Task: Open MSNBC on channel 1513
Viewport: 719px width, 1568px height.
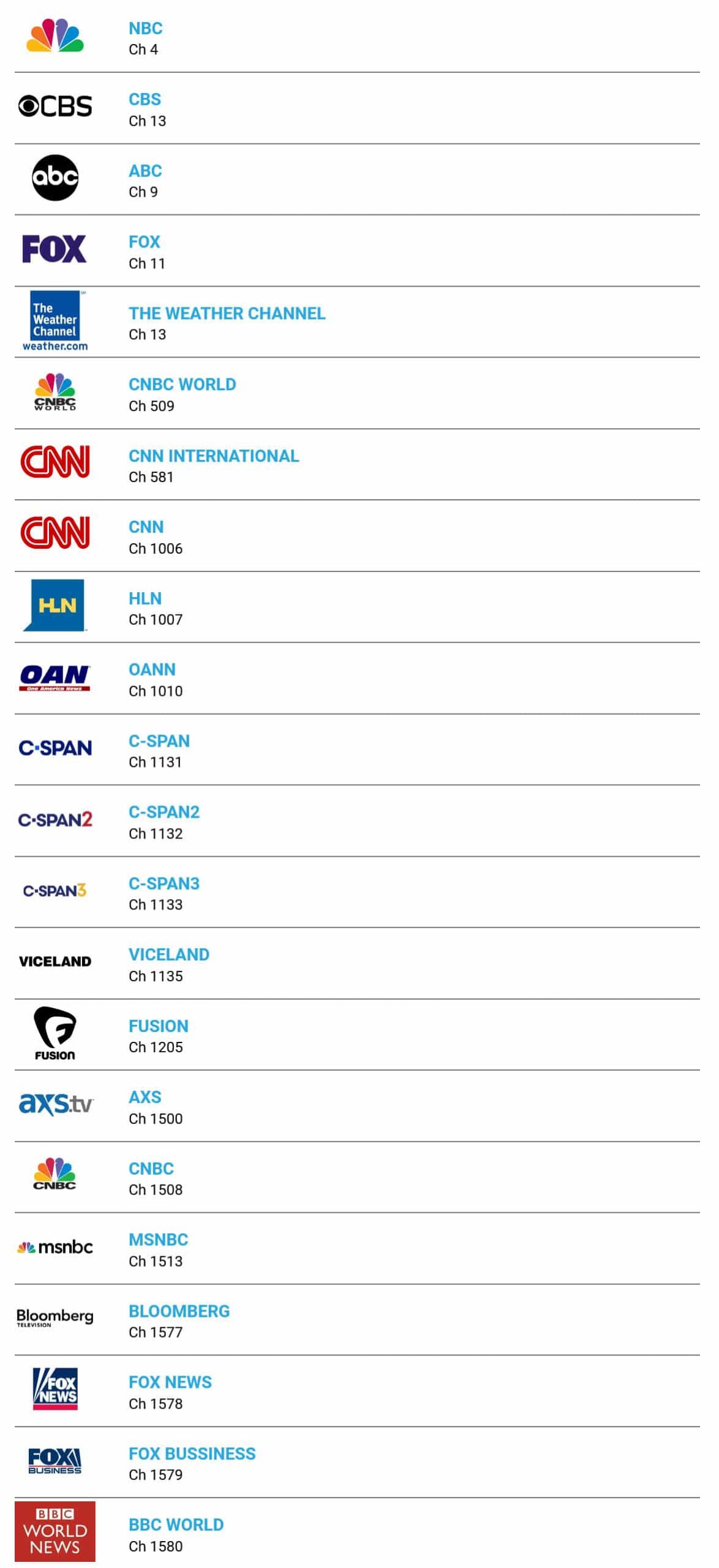Action: click(357, 1248)
